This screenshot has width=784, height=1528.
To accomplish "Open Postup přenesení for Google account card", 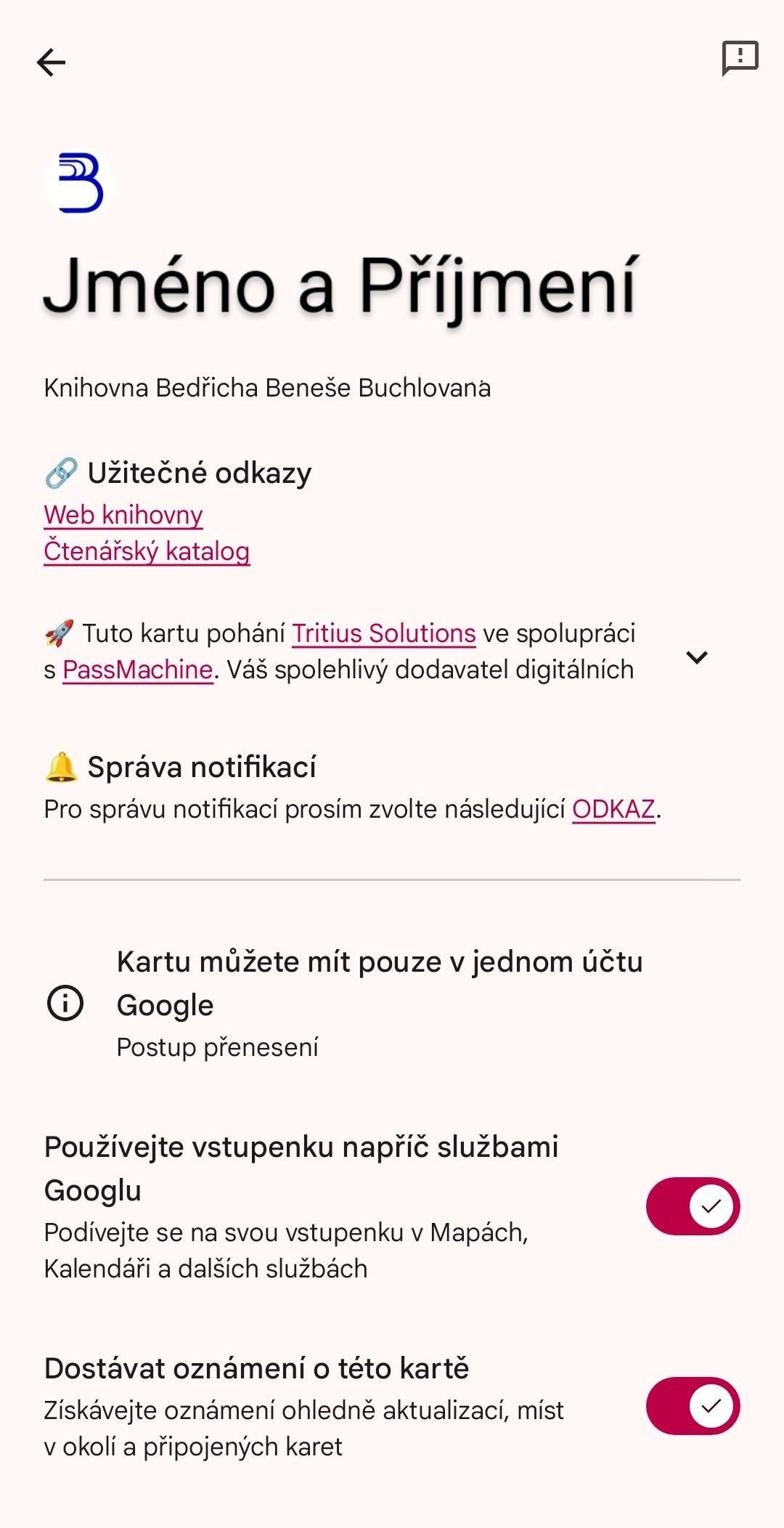I will tap(218, 1047).
